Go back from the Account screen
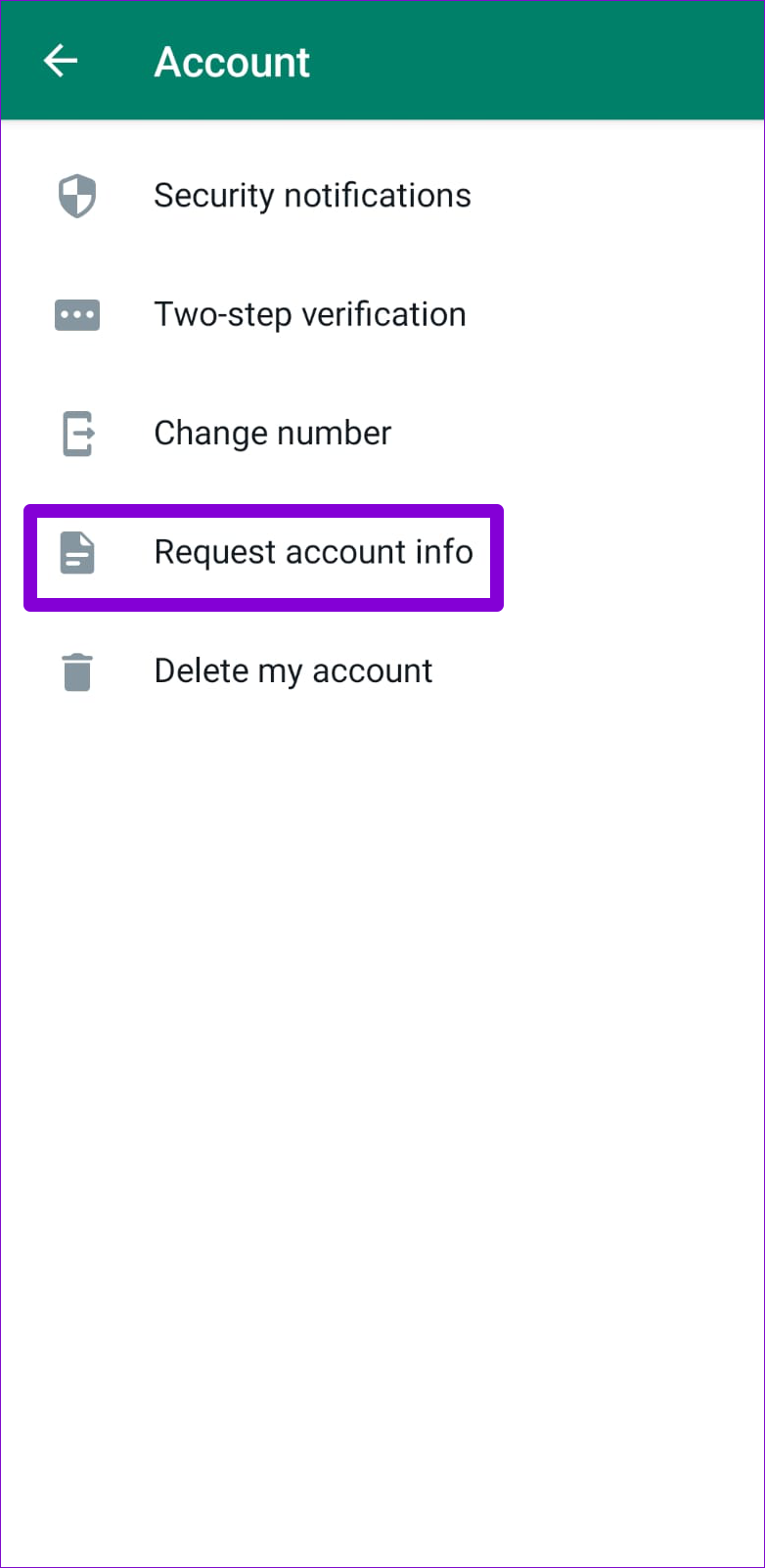The width and height of the screenshot is (765, 1568). 61,62
